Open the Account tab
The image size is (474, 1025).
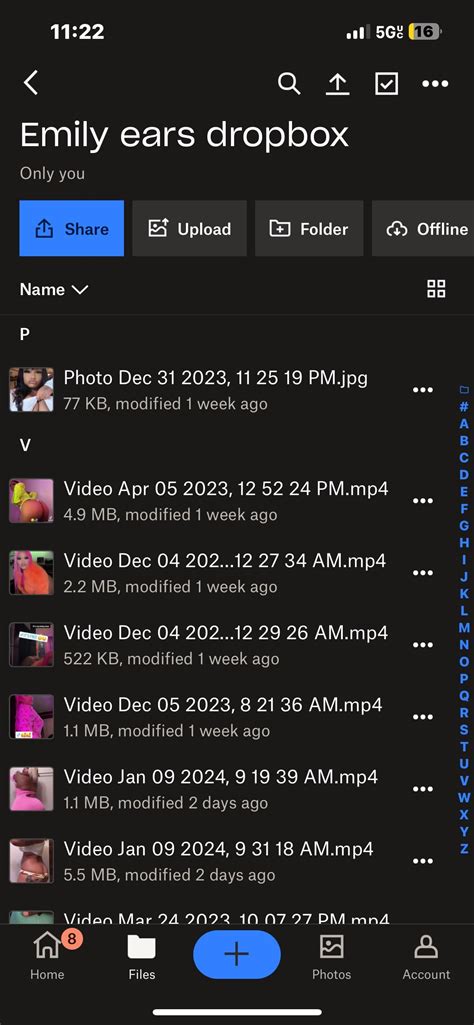pyautogui.click(x=426, y=956)
